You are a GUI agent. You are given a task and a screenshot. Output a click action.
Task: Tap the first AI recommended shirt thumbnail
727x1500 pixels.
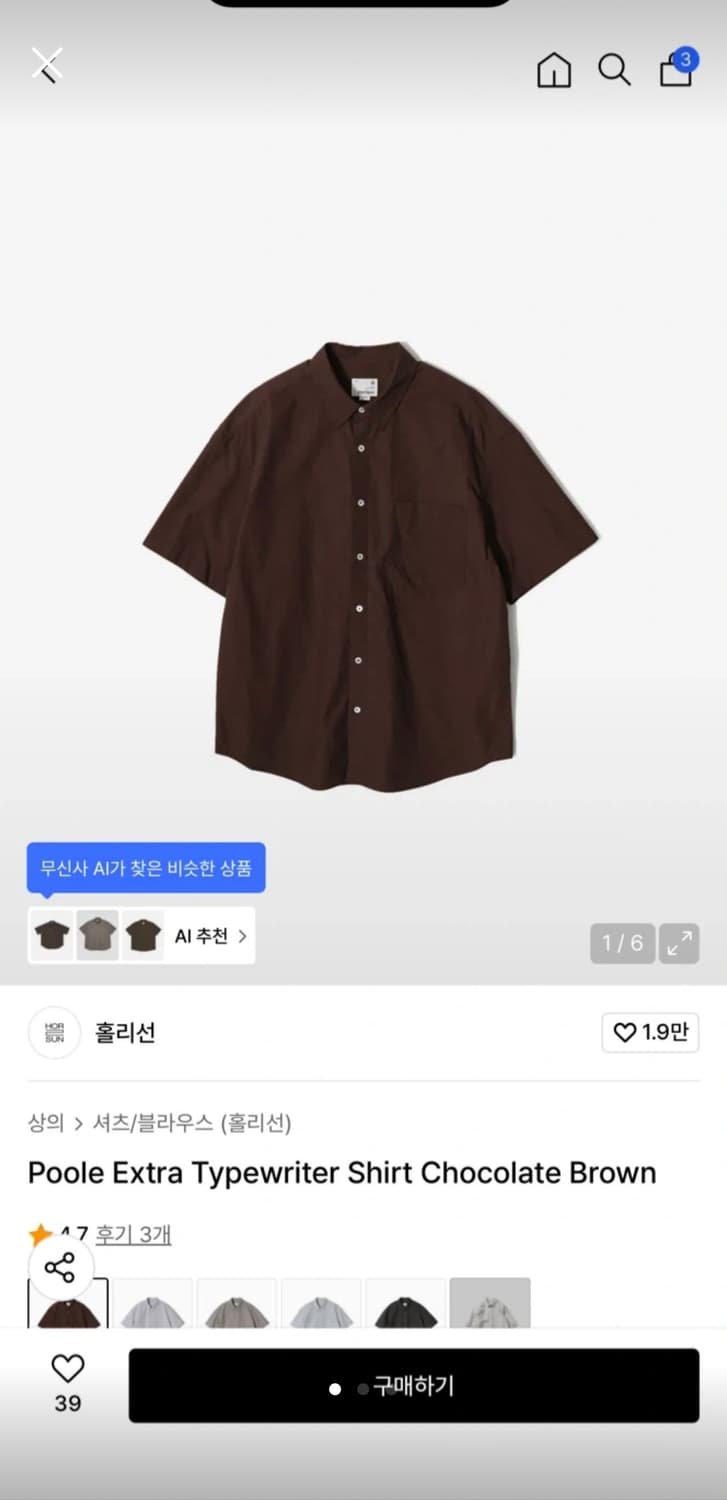point(50,935)
